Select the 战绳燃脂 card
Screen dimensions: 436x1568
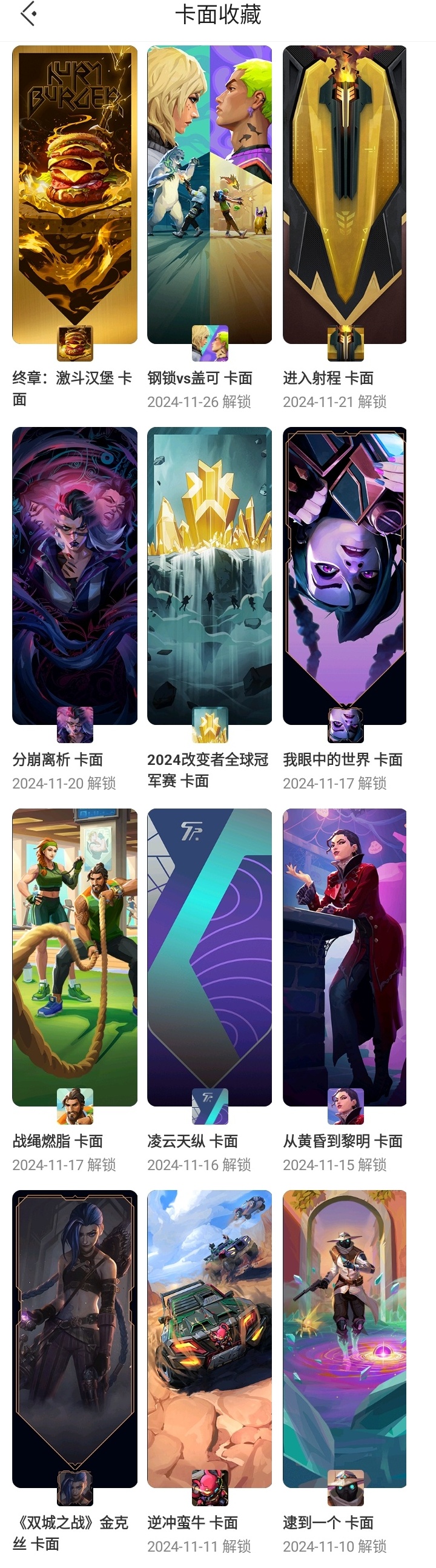click(74, 957)
